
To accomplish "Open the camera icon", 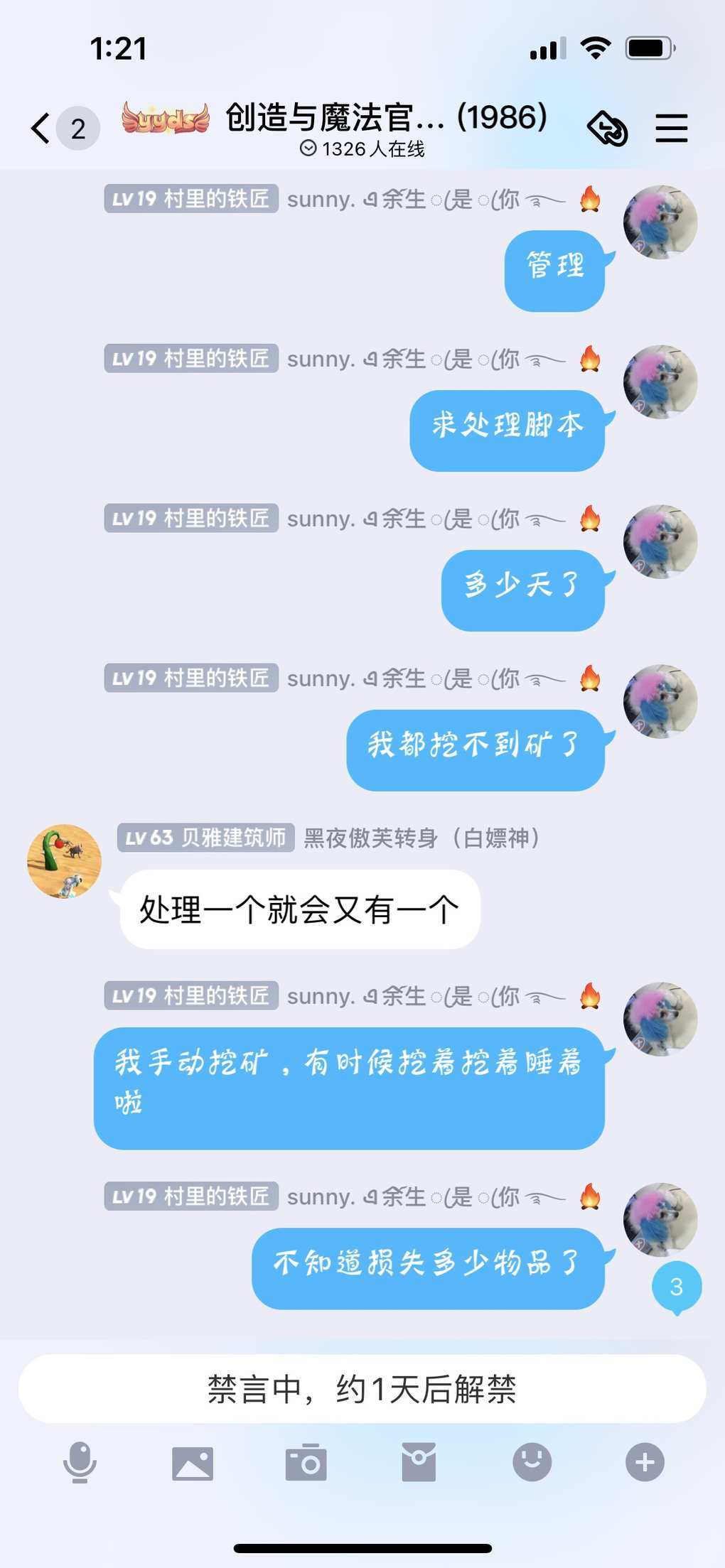I will tap(306, 1462).
